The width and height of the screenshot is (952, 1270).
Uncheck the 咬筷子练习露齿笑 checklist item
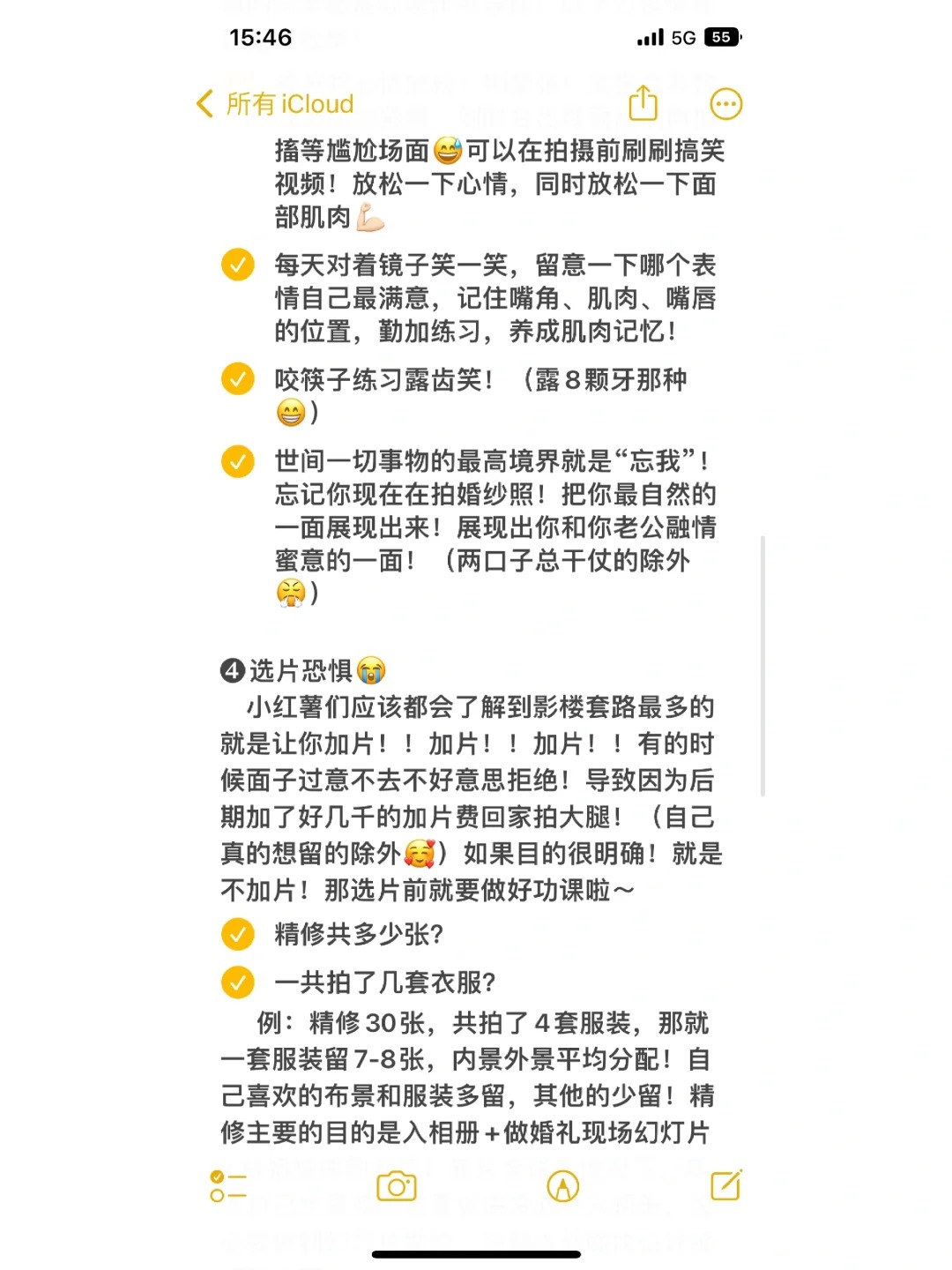[x=238, y=379]
